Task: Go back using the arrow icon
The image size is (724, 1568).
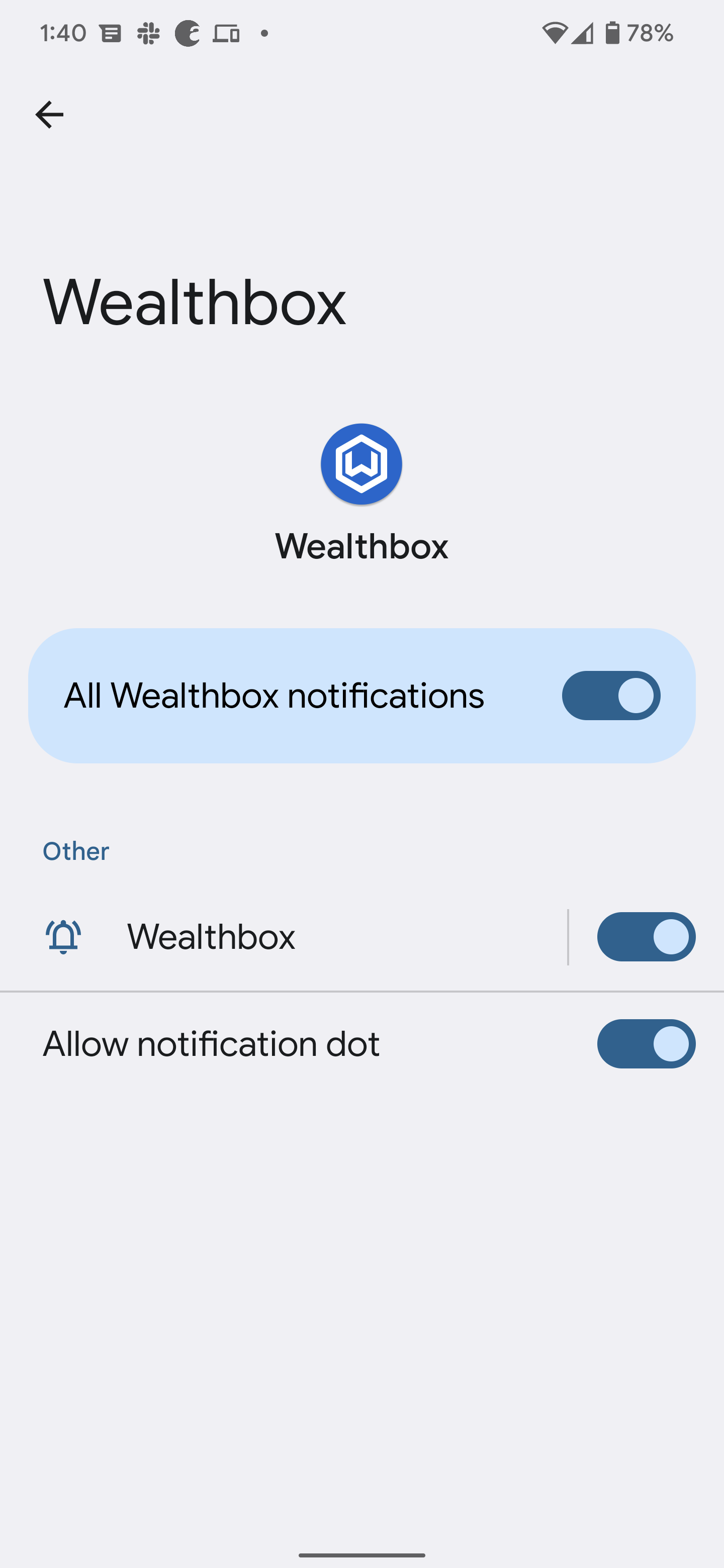Action: pos(49,115)
